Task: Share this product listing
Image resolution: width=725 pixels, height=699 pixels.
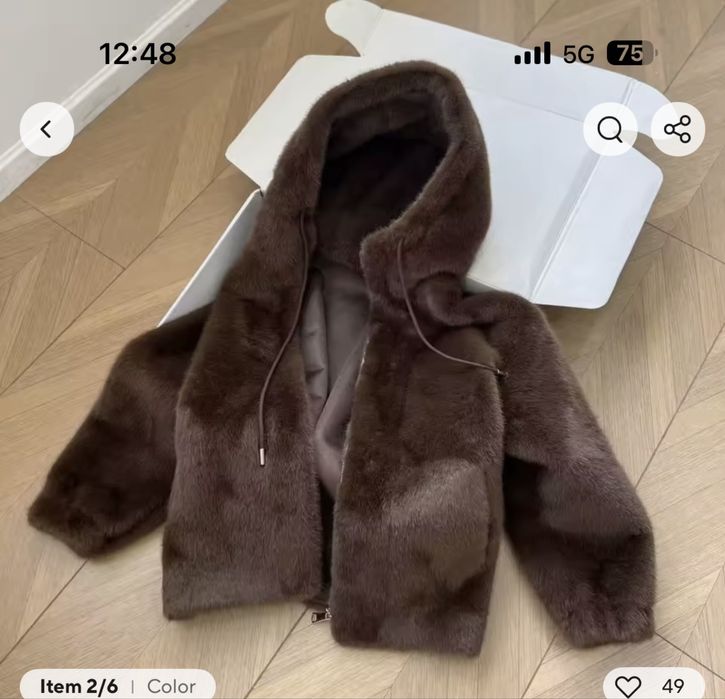Action: [x=677, y=129]
